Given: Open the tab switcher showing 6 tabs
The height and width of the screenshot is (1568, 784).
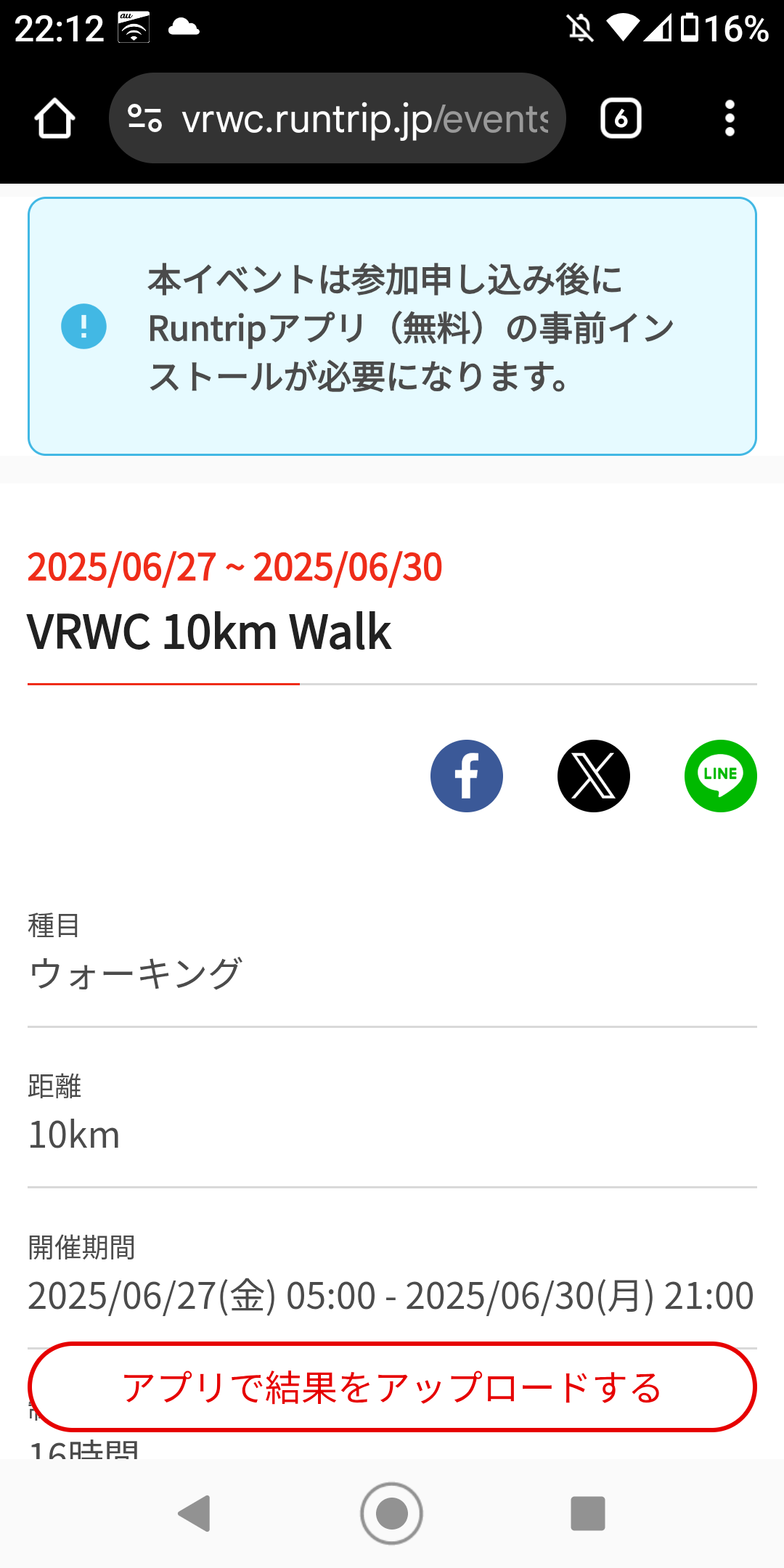Looking at the screenshot, I should click(621, 118).
